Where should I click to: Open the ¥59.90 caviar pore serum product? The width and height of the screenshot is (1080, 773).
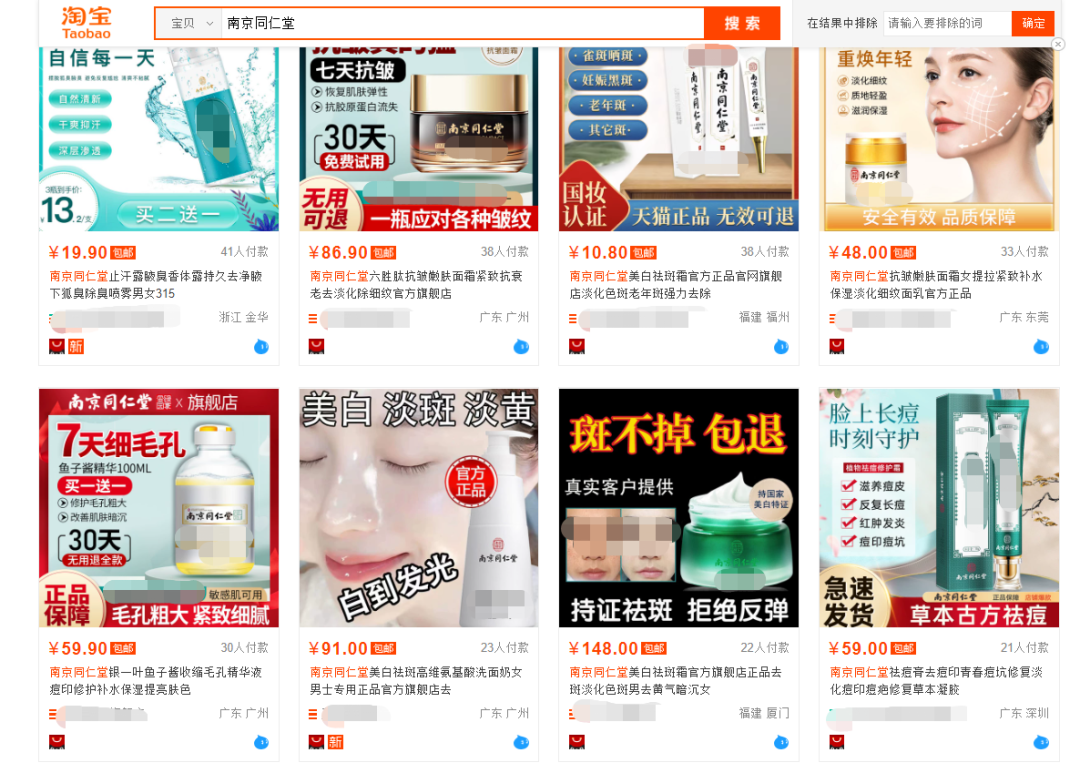(158, 508)
